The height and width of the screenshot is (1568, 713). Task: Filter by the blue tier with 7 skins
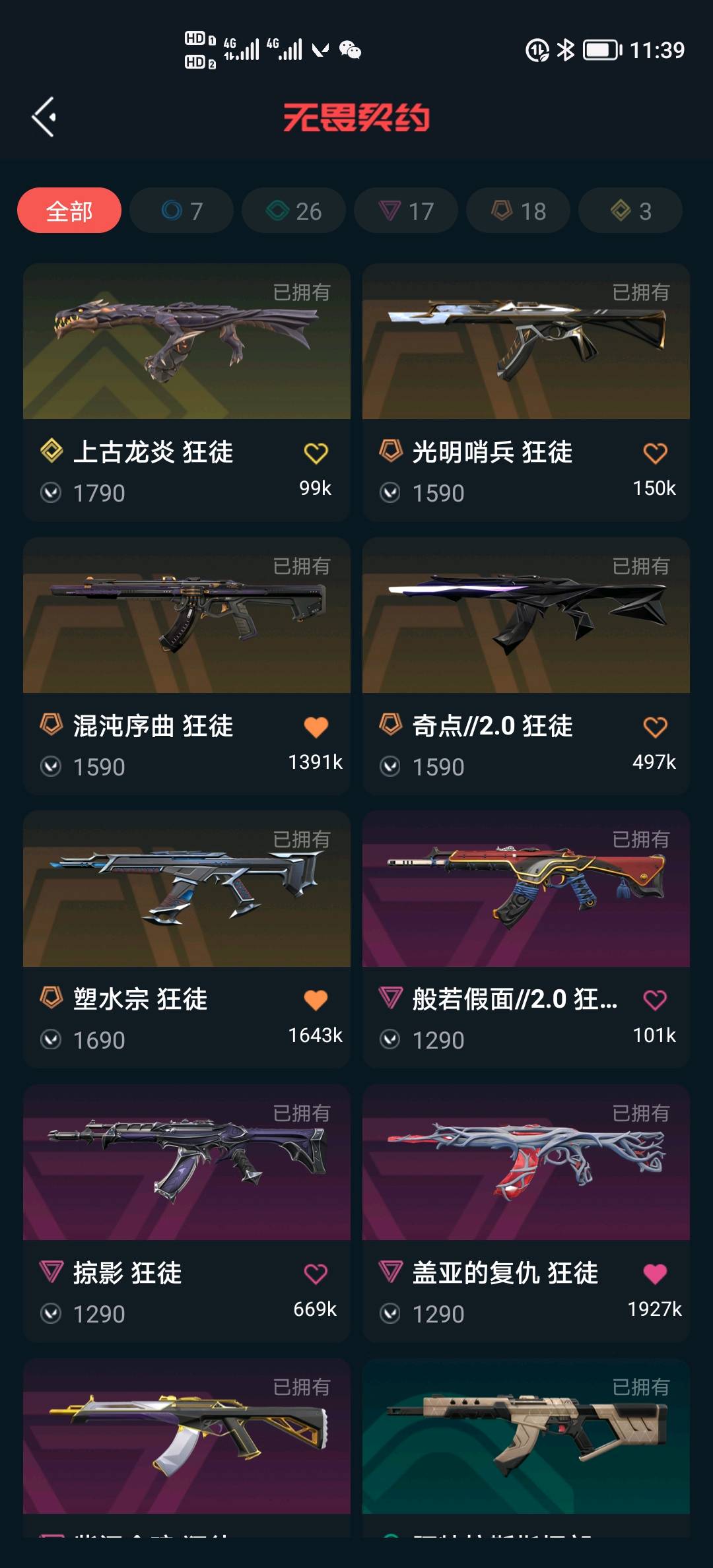pos(182,211)
